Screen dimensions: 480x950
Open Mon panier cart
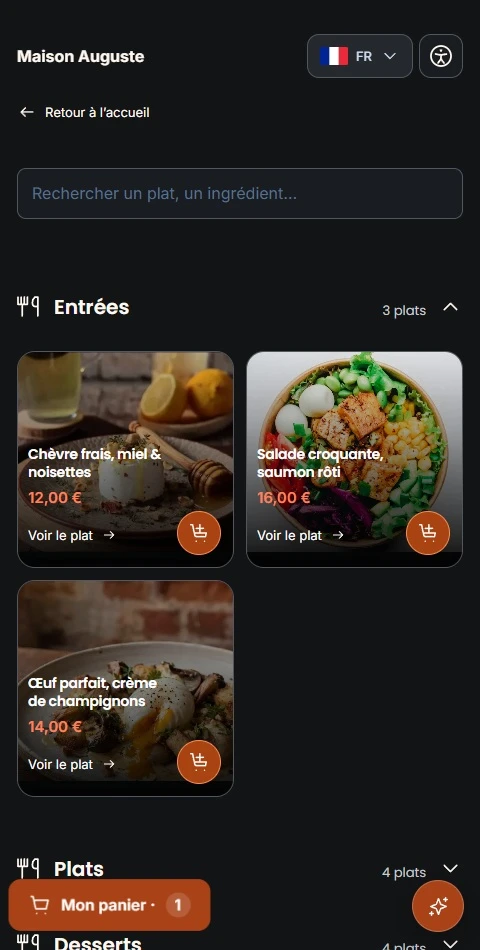click(x=109, y=905)
